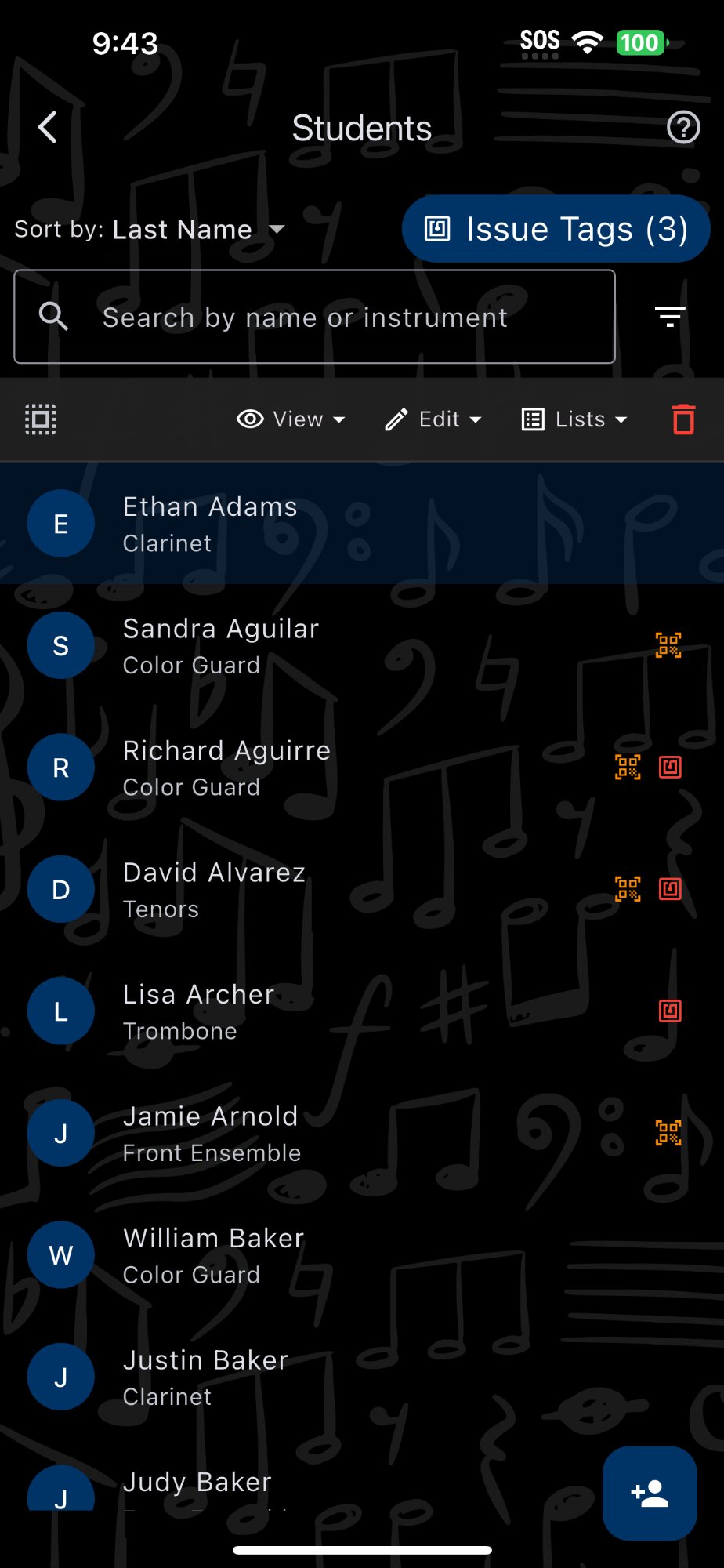Click the QR code icon next to Sandra Aguilar
Screen dimensions: 724x1568
point(668,645)
